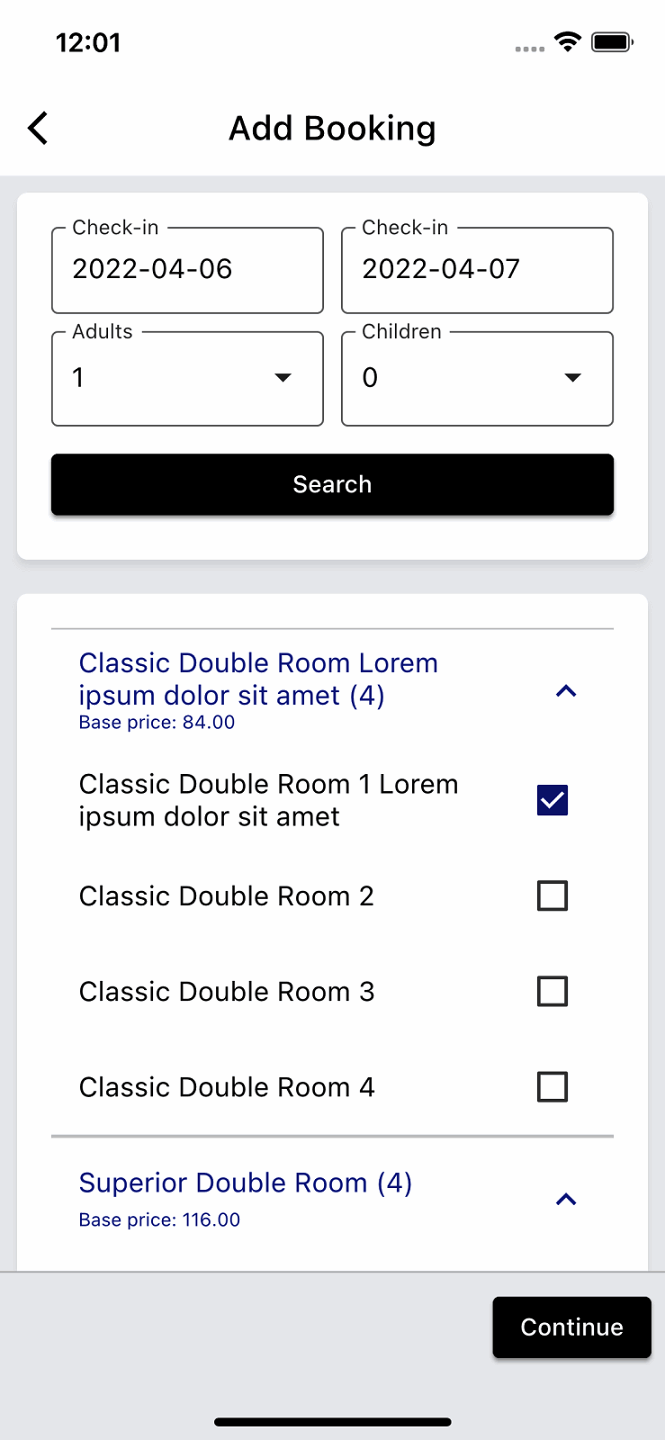Tap the Search button
The height and width of the screenshot is (1440, 665).
click(332, 485)
